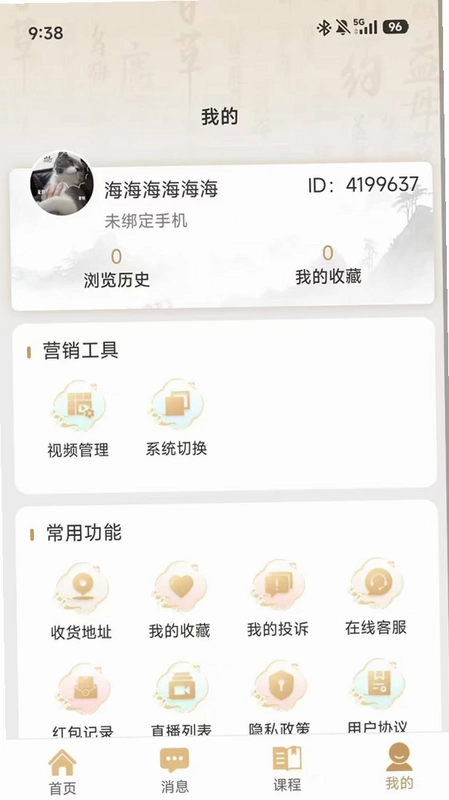
Task: Select the 我的 profile tab
Action: pyautogui.click(x=399, y=766)
